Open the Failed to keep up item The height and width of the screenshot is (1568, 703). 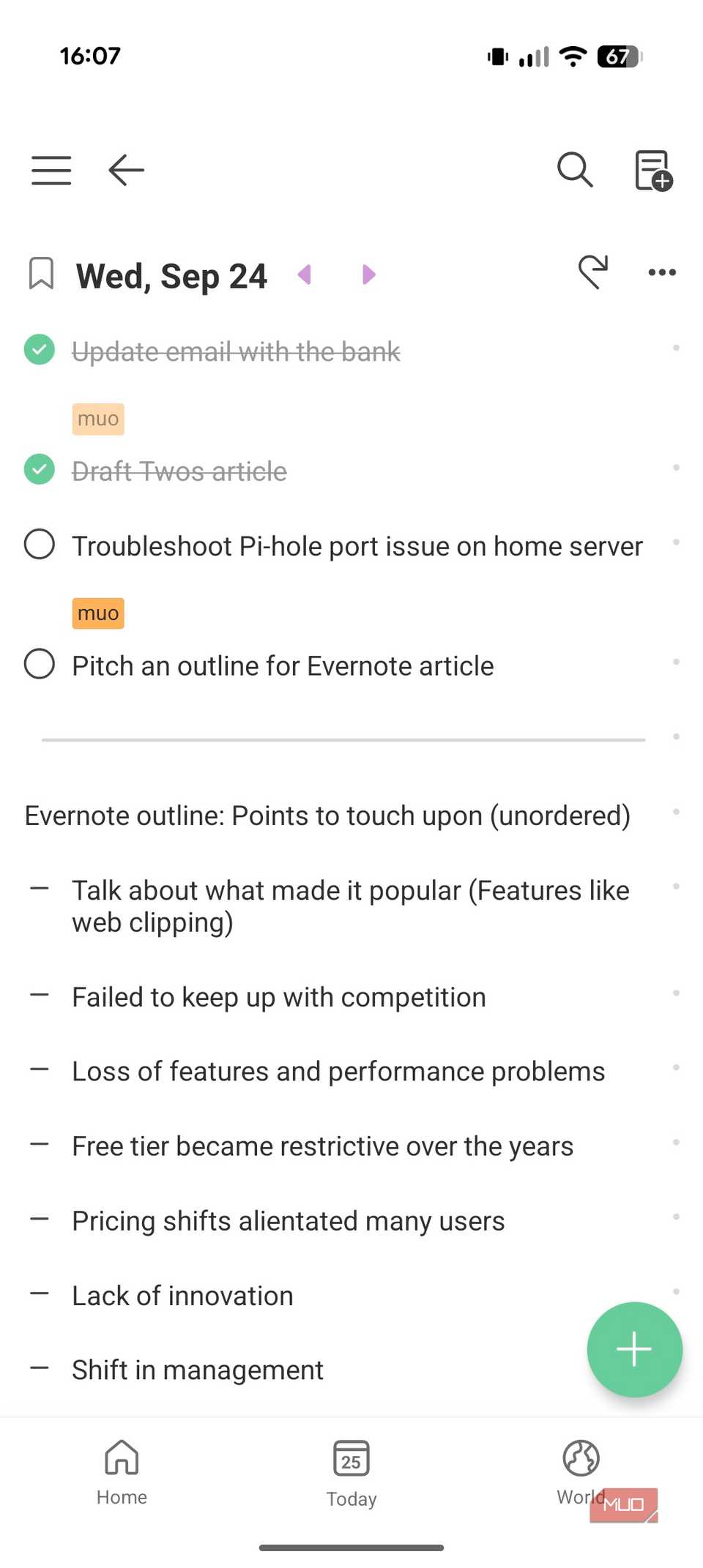[279, 998]
